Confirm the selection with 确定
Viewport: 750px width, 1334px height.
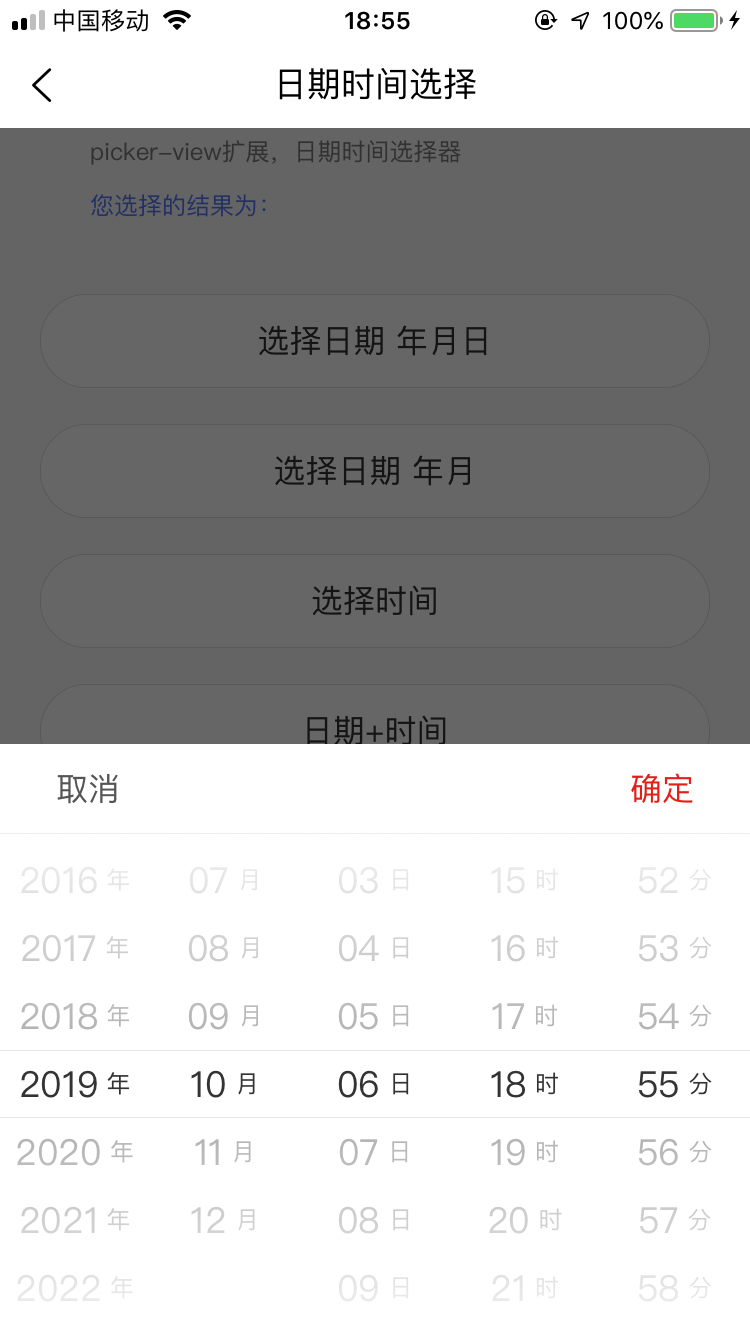[661, 789]
